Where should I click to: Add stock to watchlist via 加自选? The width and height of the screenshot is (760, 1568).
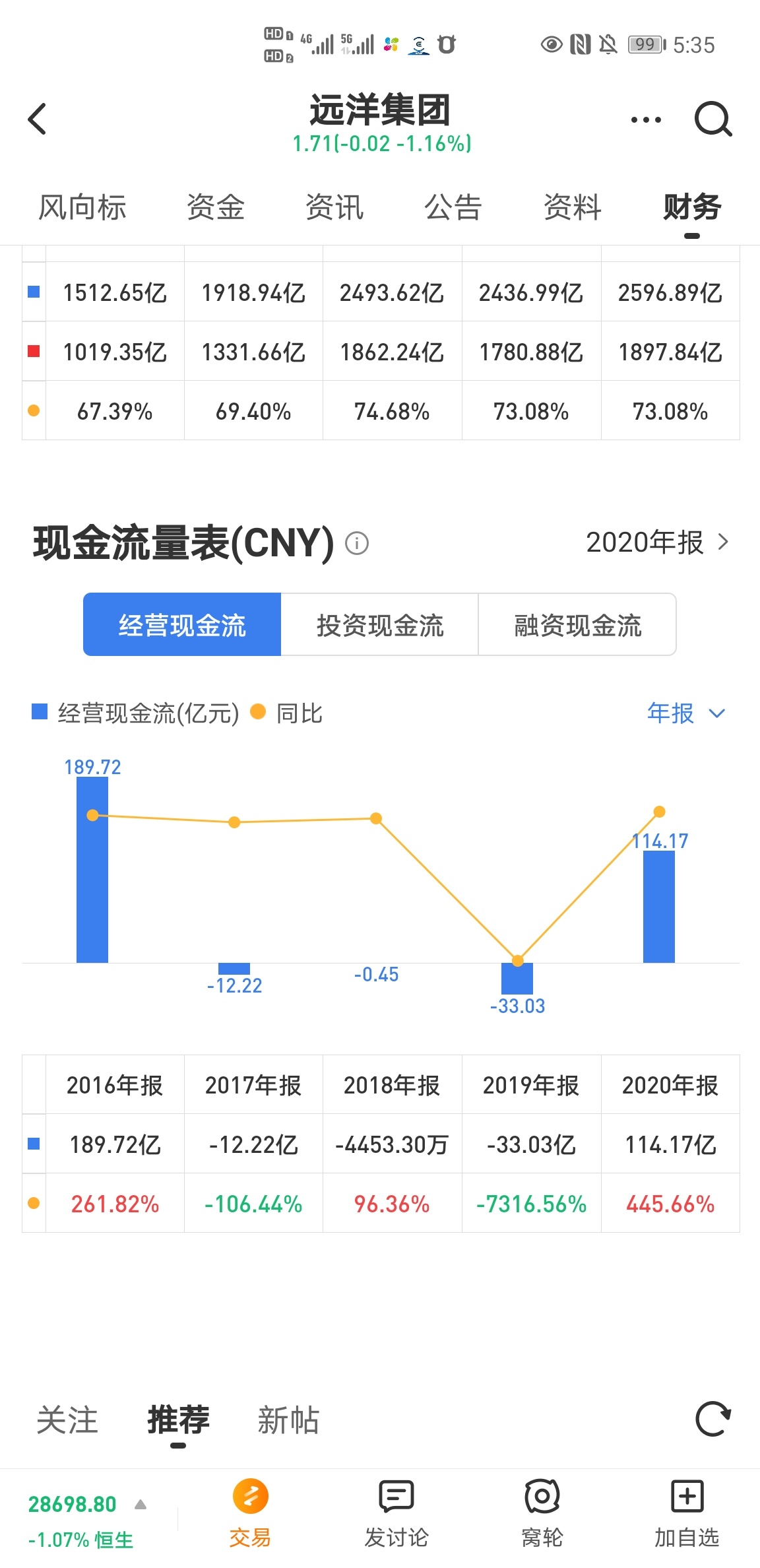(687, 1514)
